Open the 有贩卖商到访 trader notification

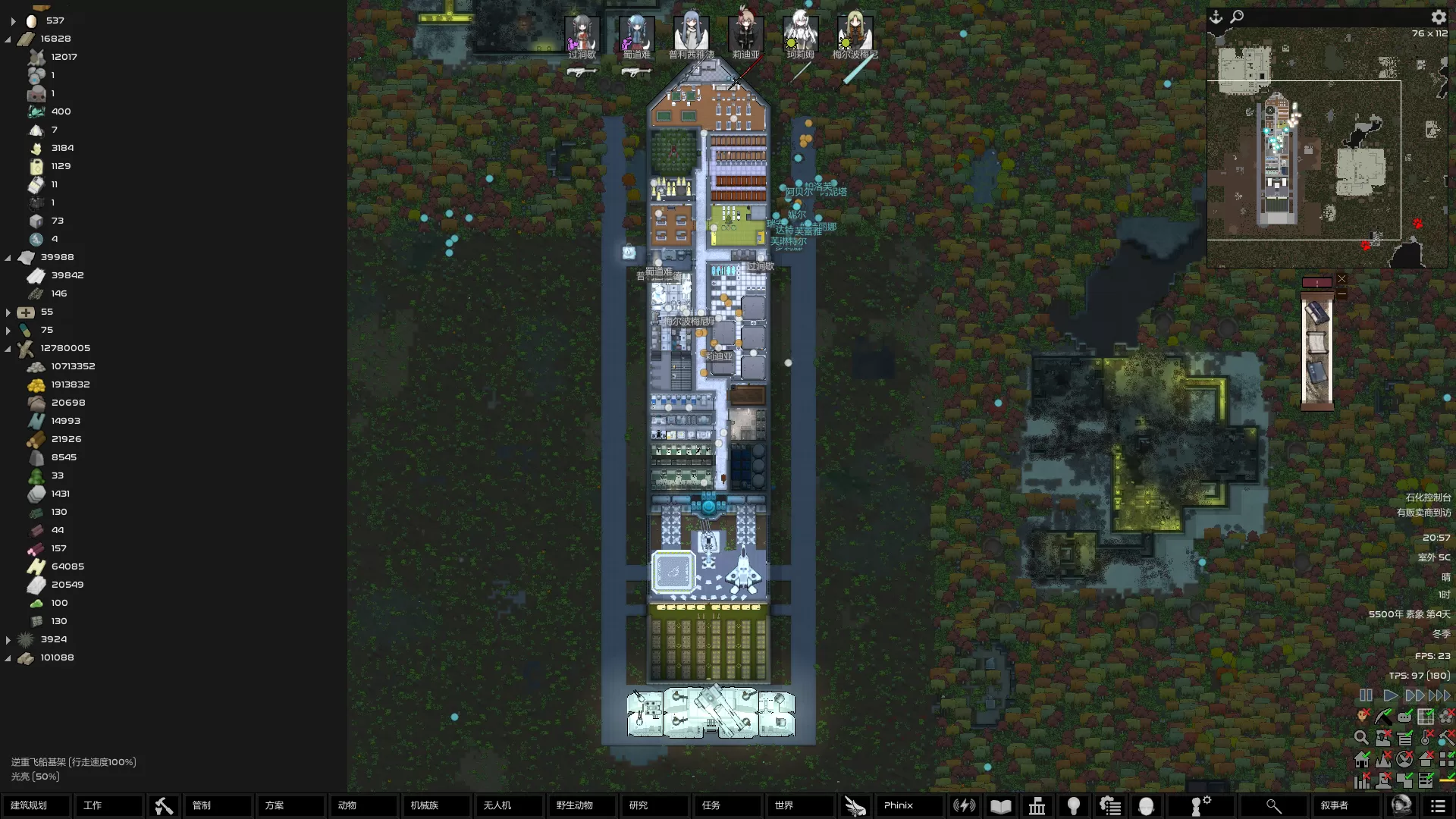pyautogui.click(x=1423, y=513)
